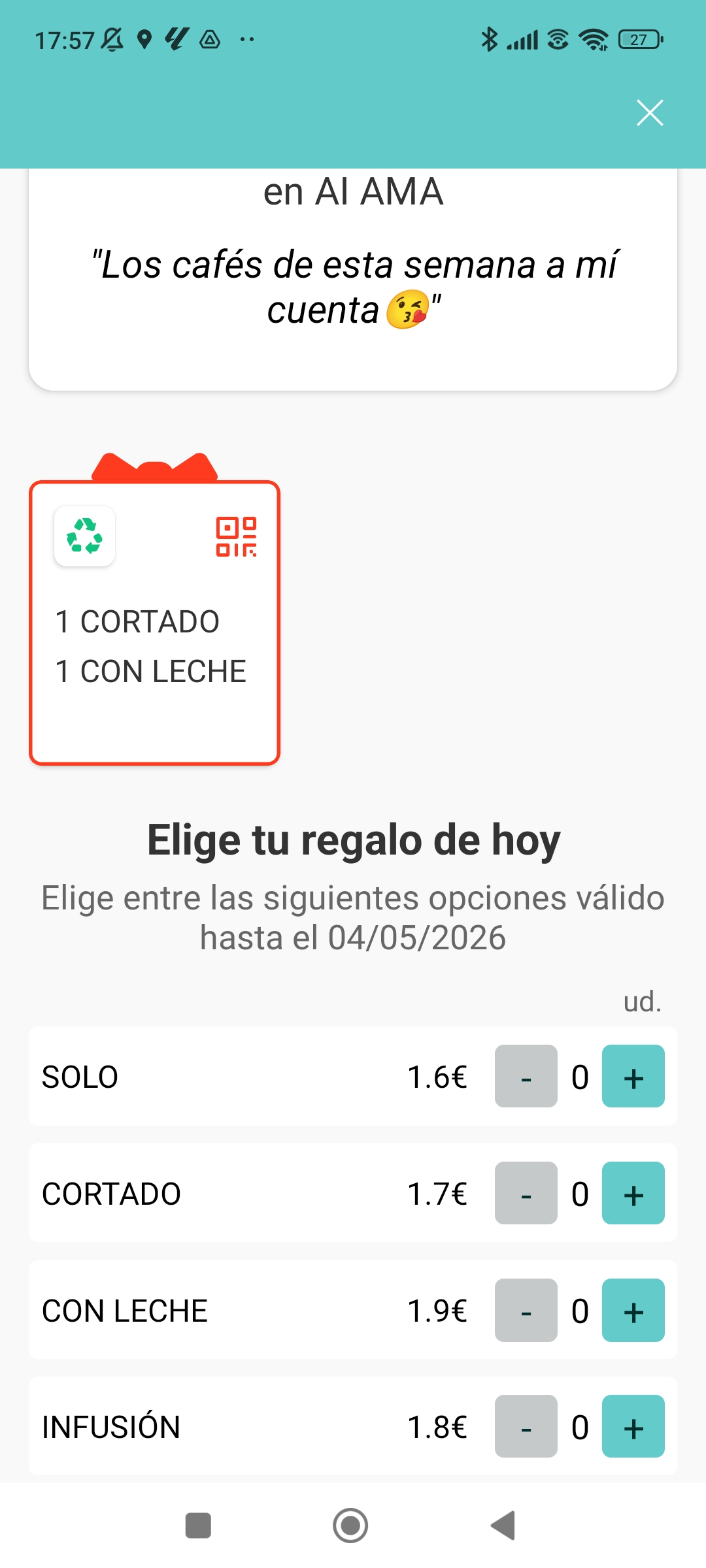The image size is (706, 1568).
Task: Tap the battery indicator showing 27
Action: pyautogui.click(x=639, y=41)
